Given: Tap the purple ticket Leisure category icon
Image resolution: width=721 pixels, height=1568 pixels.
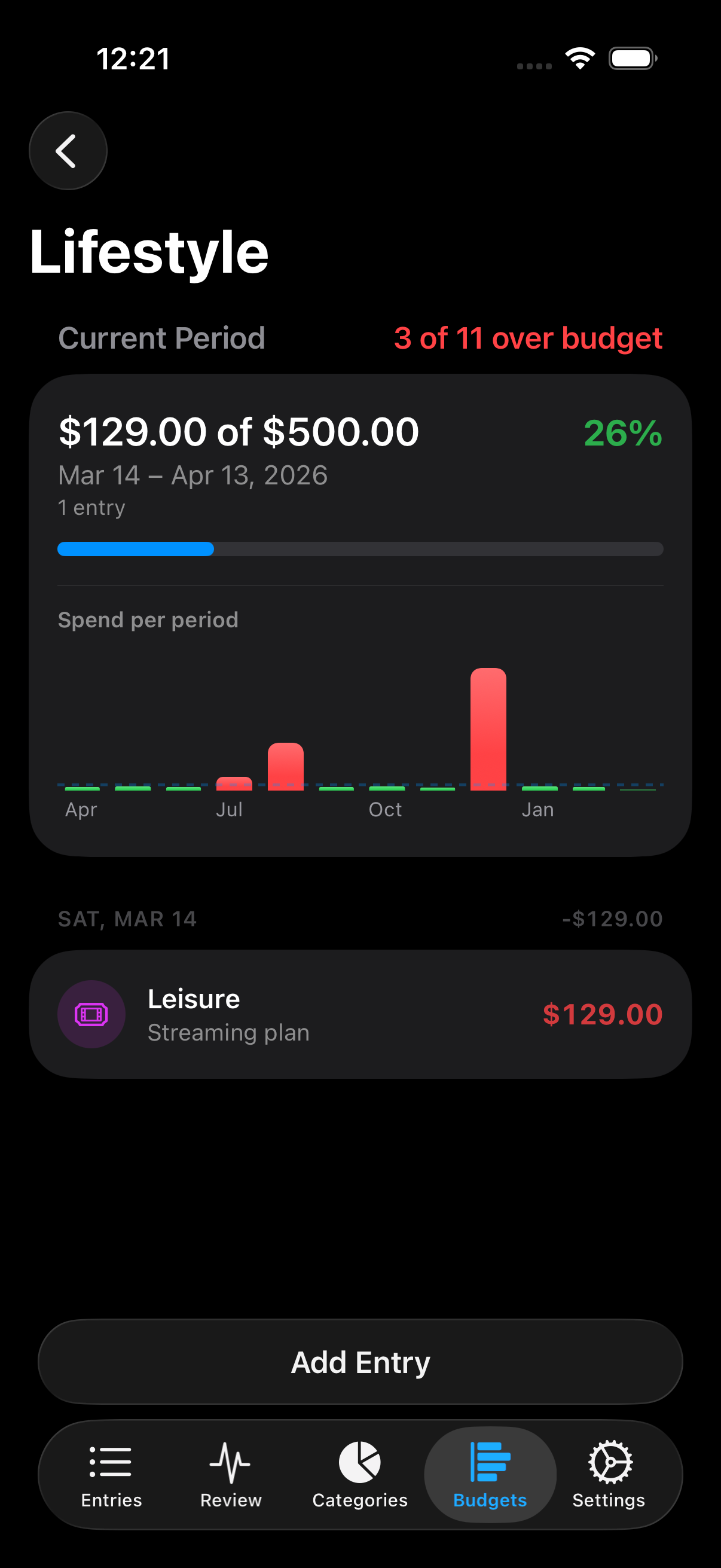Looking at the screenshot, I should pos(91,1014).
